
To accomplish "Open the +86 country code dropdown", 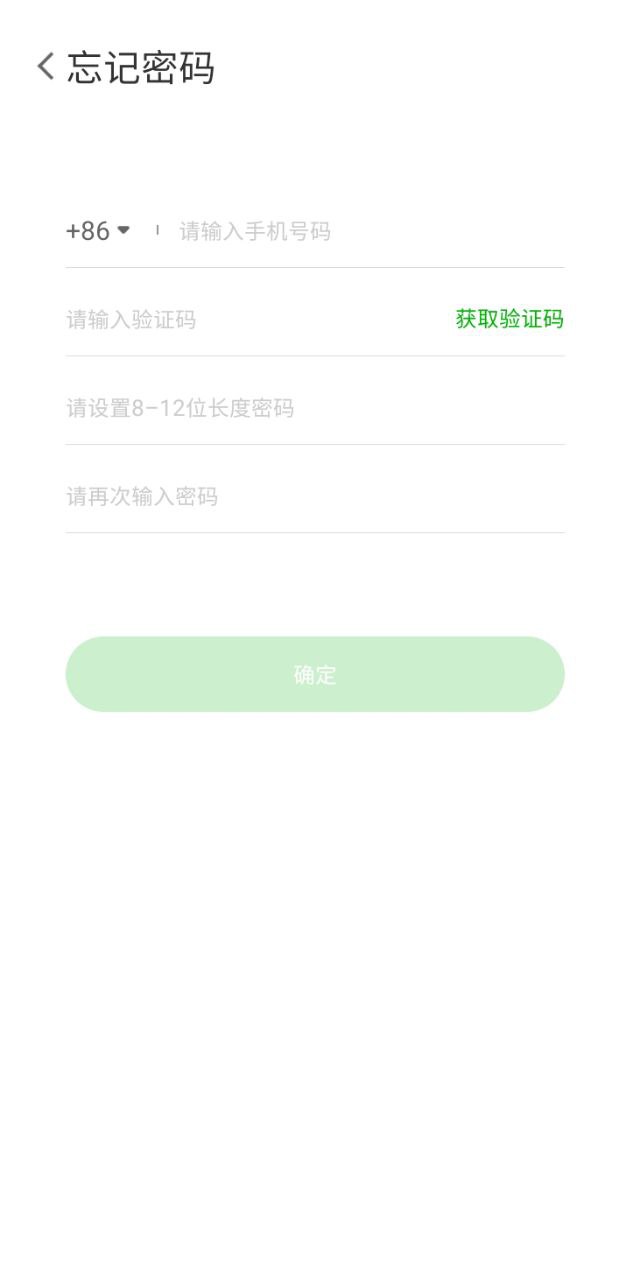I will coord(98,231).
